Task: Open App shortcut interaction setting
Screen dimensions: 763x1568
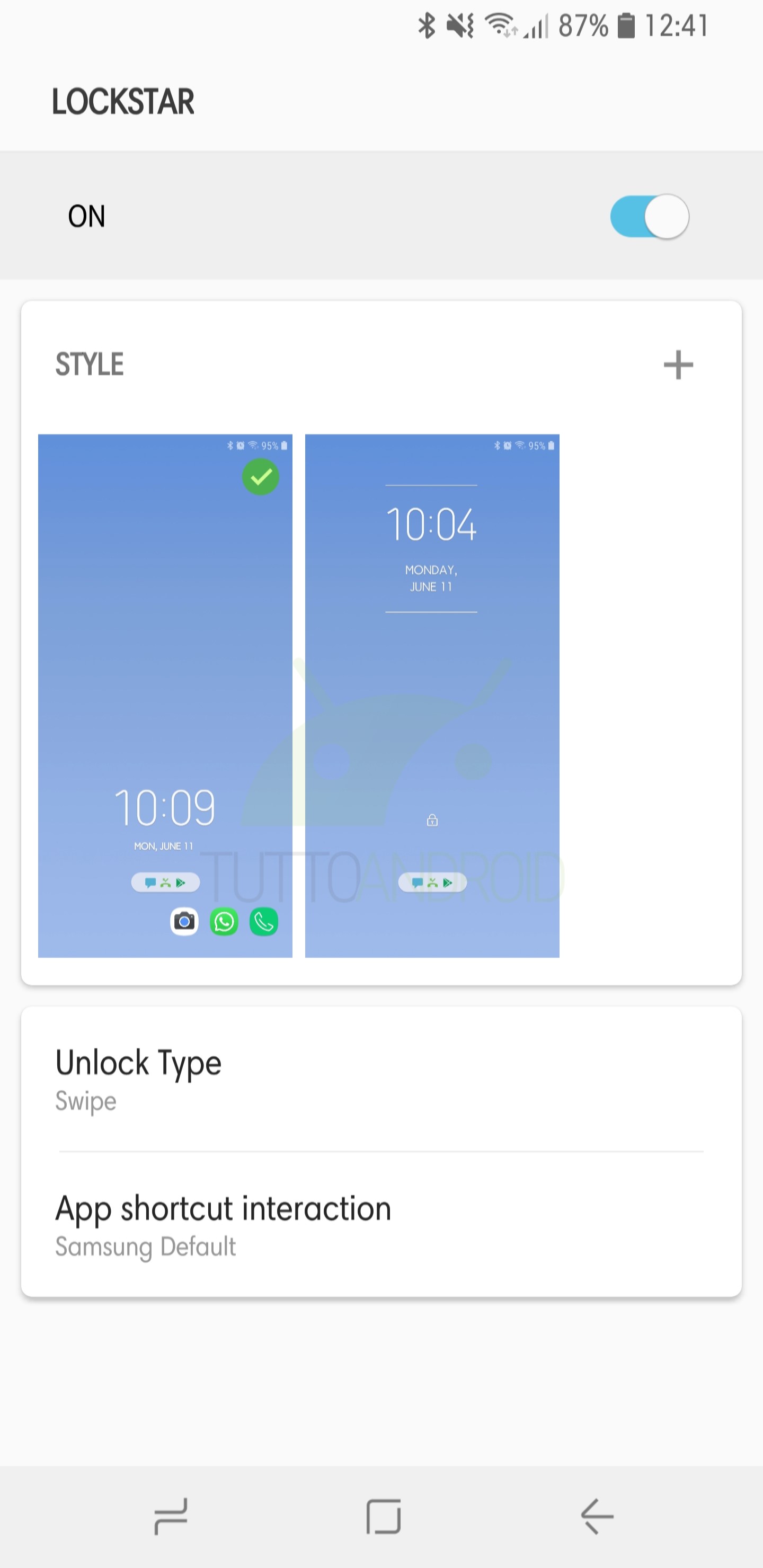Action: [381, 1224]
